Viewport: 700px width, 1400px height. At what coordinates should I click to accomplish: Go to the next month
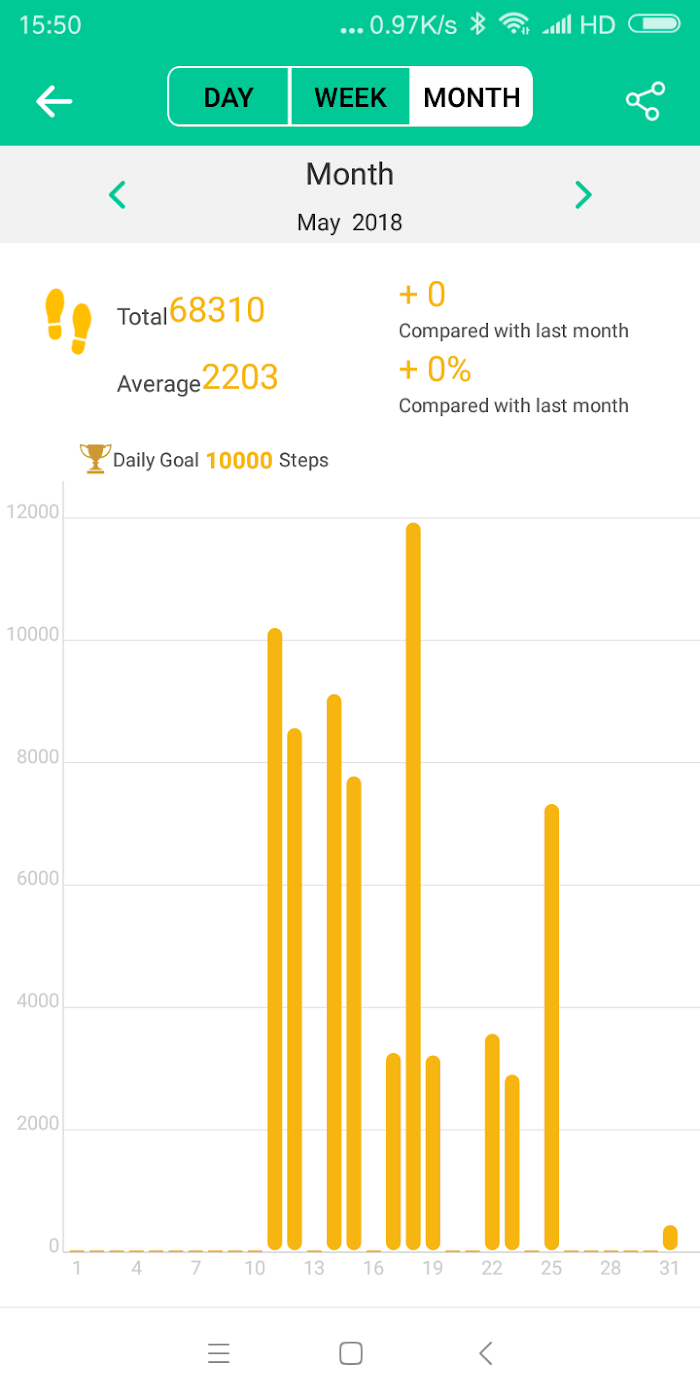(583, 194)
